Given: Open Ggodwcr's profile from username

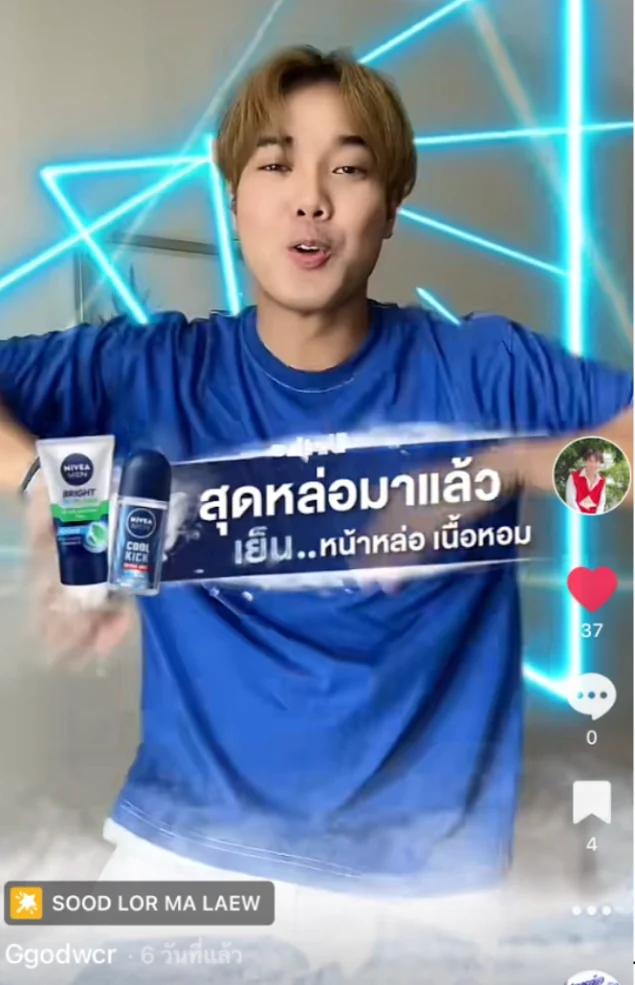Looking at the screenshot, I should (x=60, y=955).
